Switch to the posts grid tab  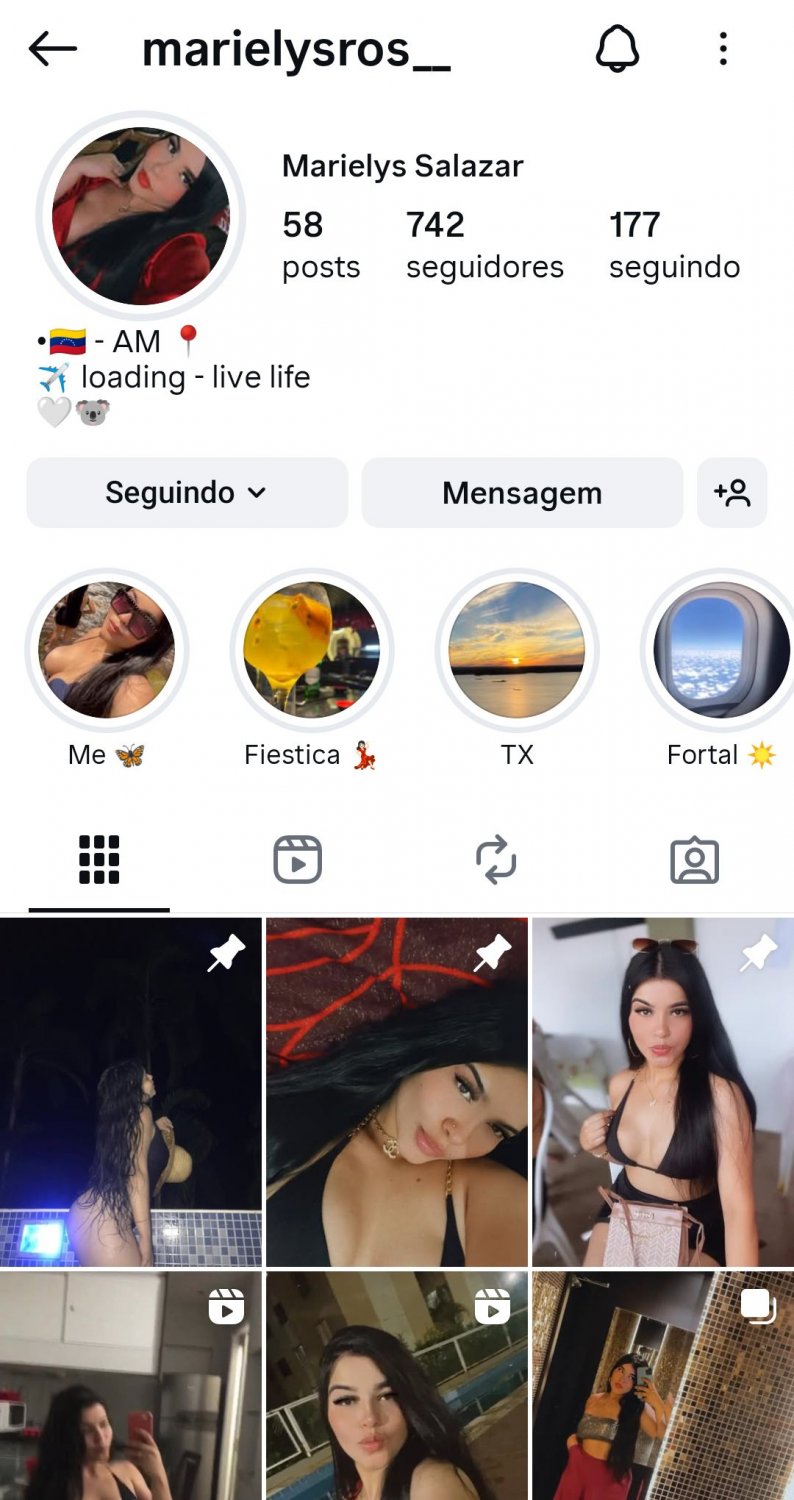[x=99, y=860]
